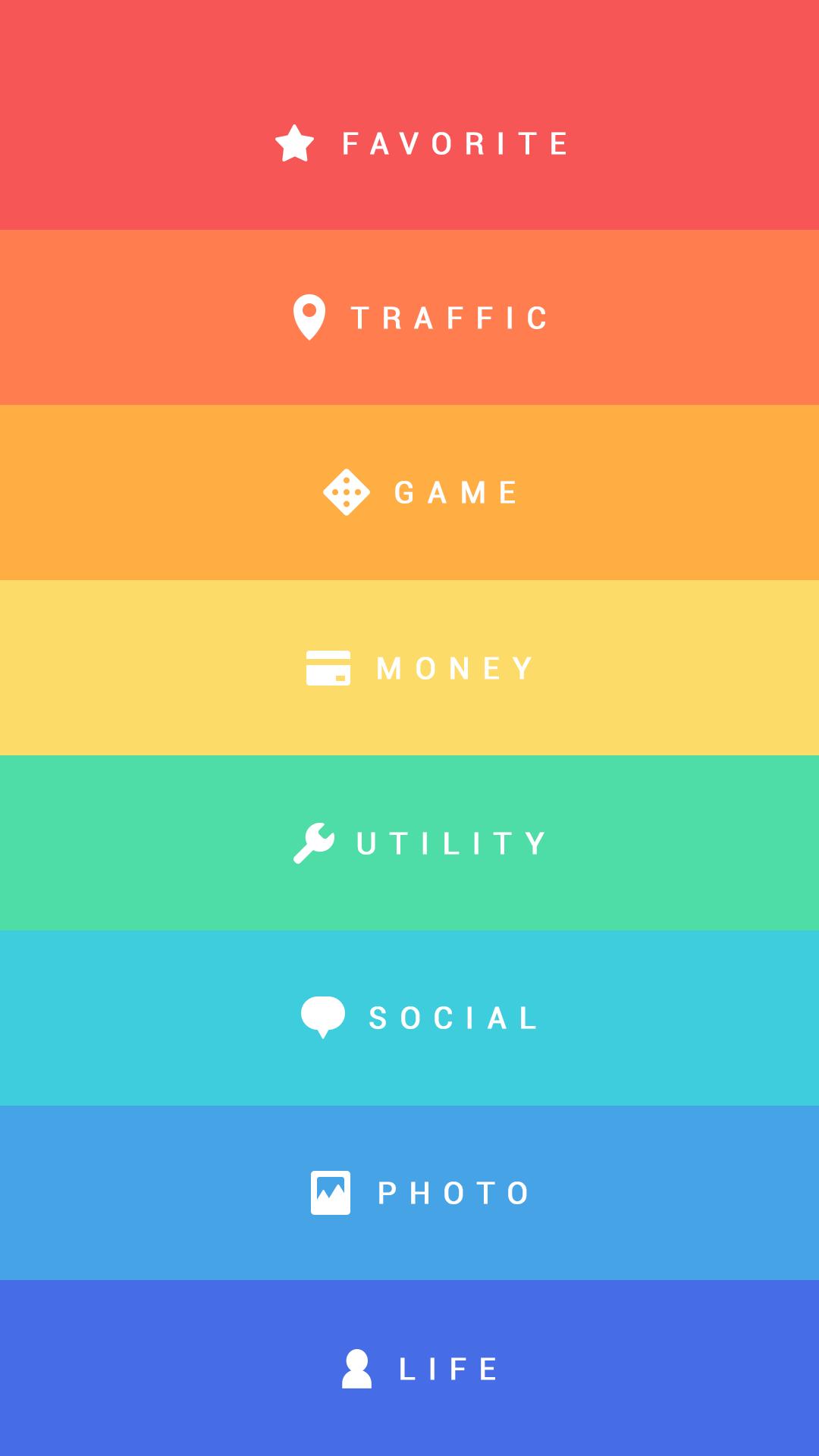Select the GAME label

click(455, 493)
